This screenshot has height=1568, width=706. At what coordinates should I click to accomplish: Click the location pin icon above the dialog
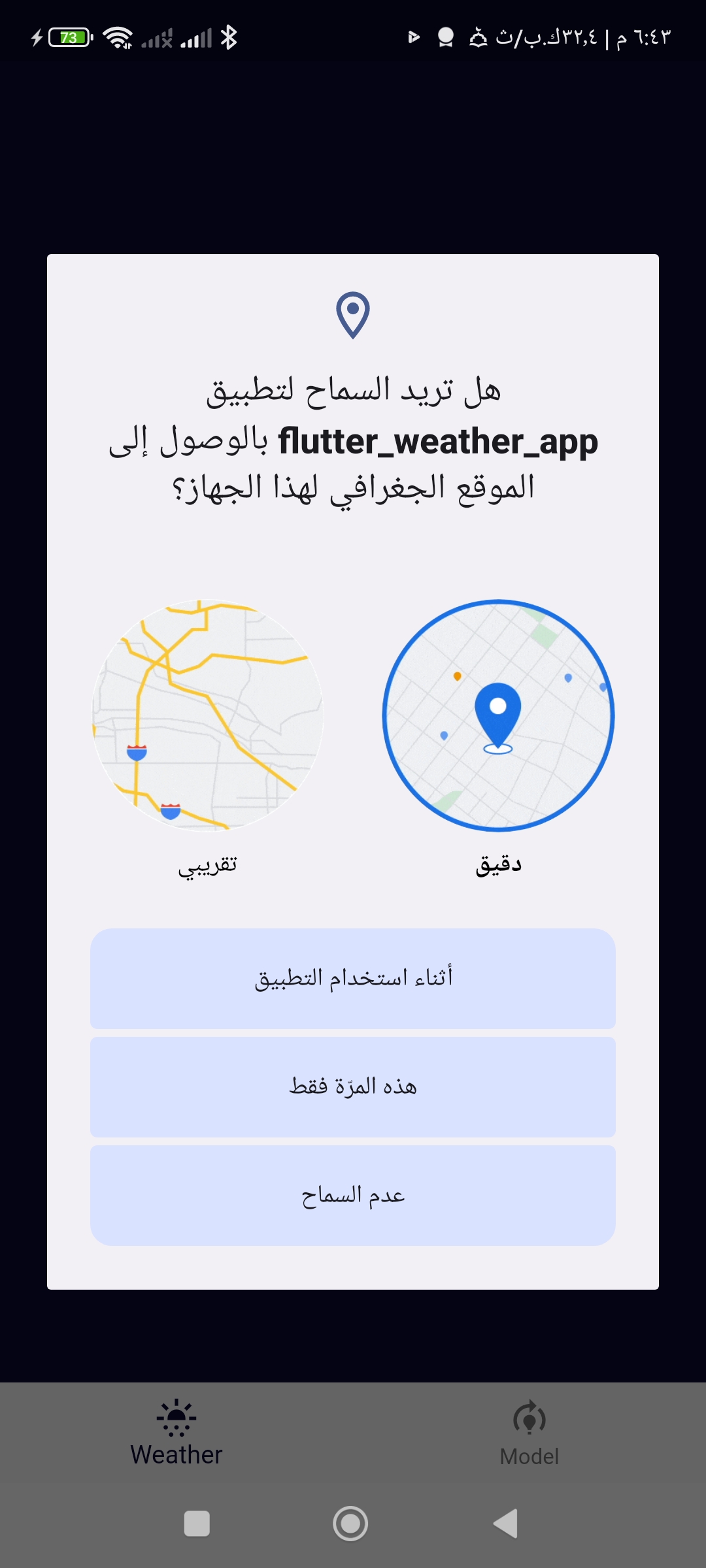click(352, 316)
